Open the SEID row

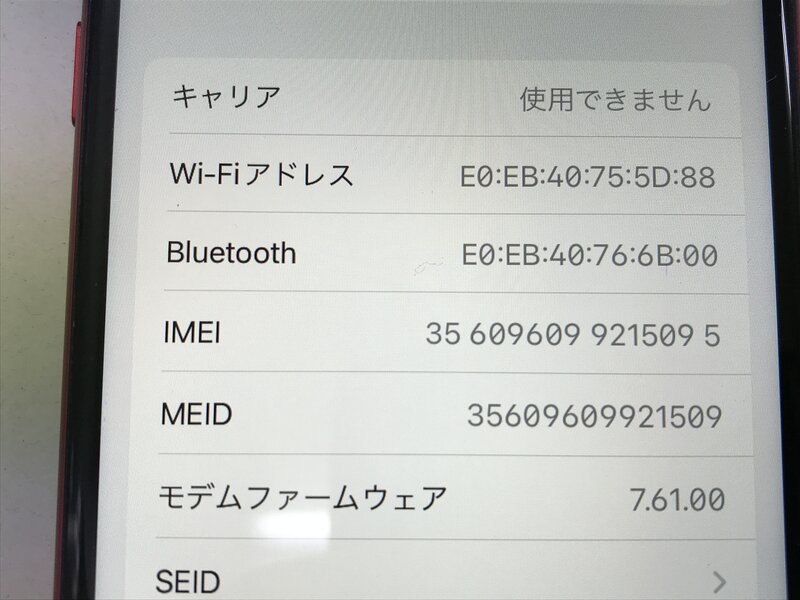(440, 578)
